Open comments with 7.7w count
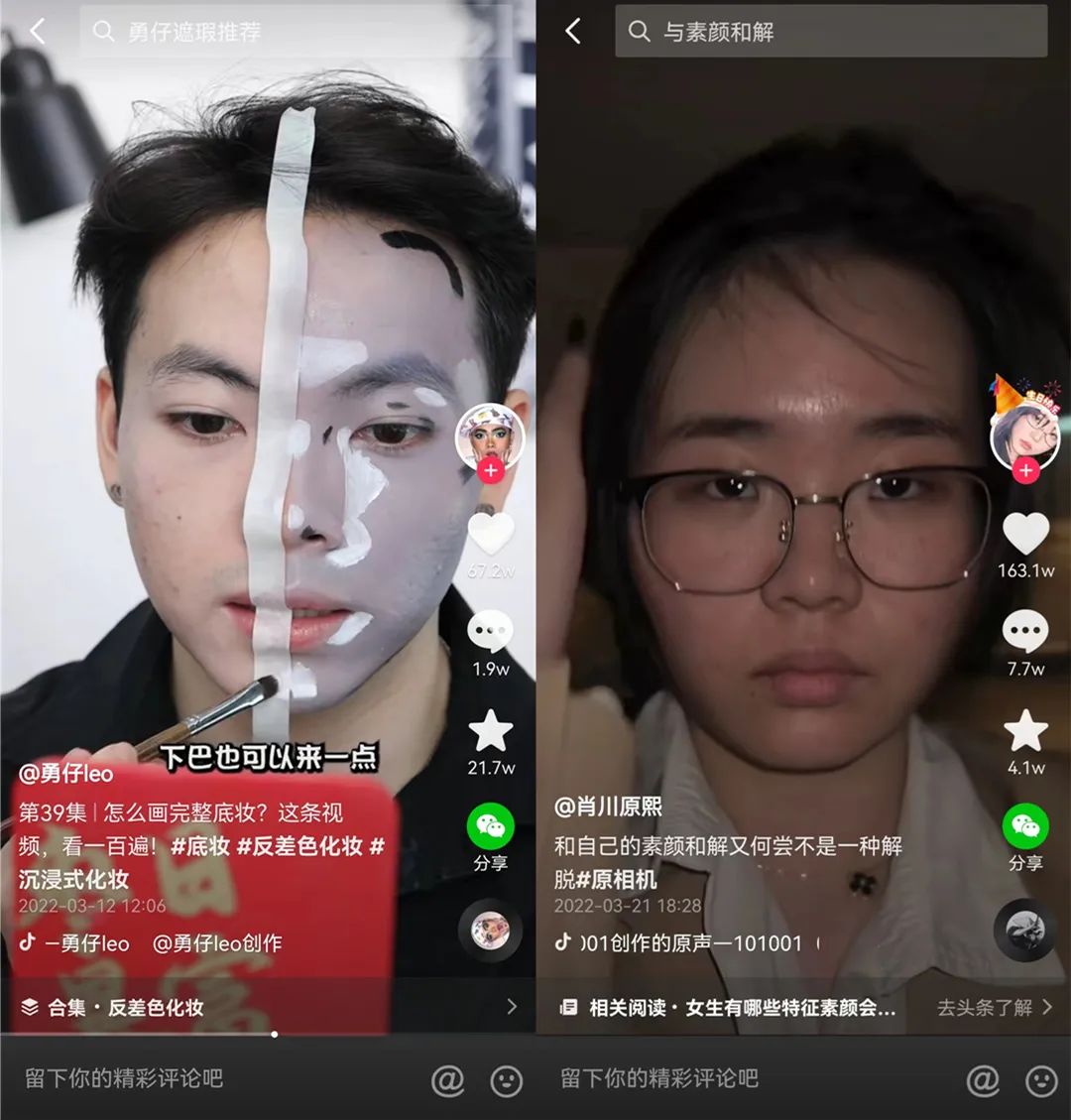 click(x=1025, y=633)
